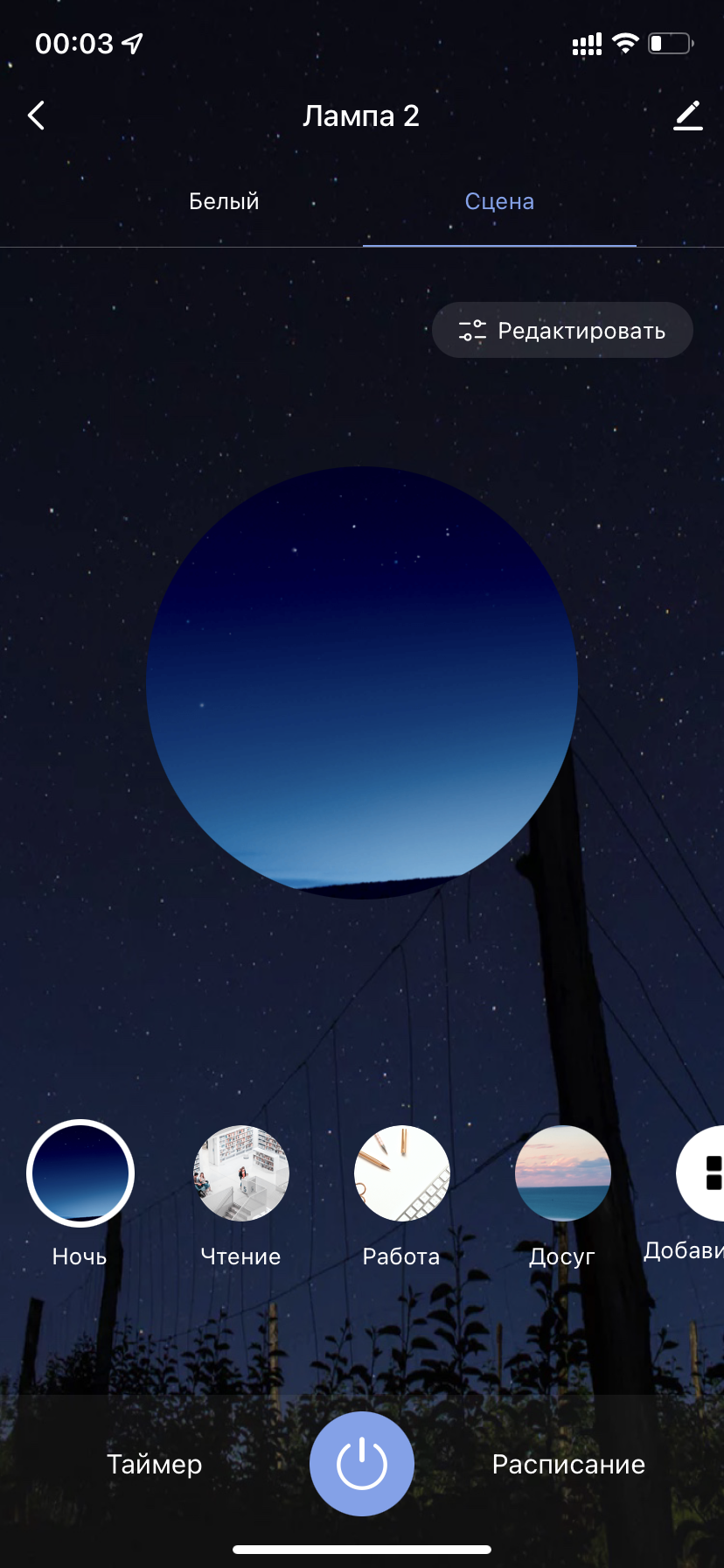Apply the Досуг scene
The width and height of the screenshot is (724, 1568).
point(562,1173)
